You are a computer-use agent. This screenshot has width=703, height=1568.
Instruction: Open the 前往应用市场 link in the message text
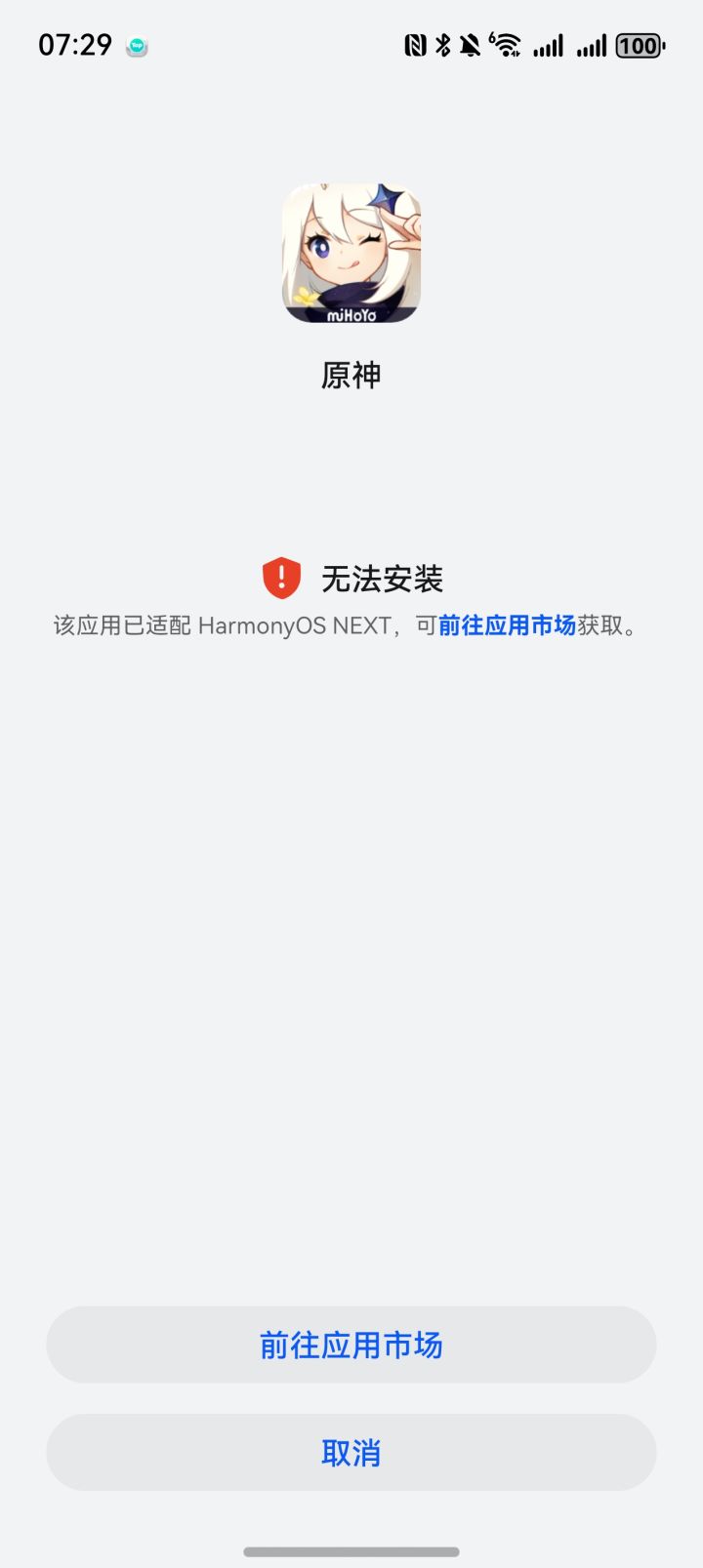[x=507, y=625]
